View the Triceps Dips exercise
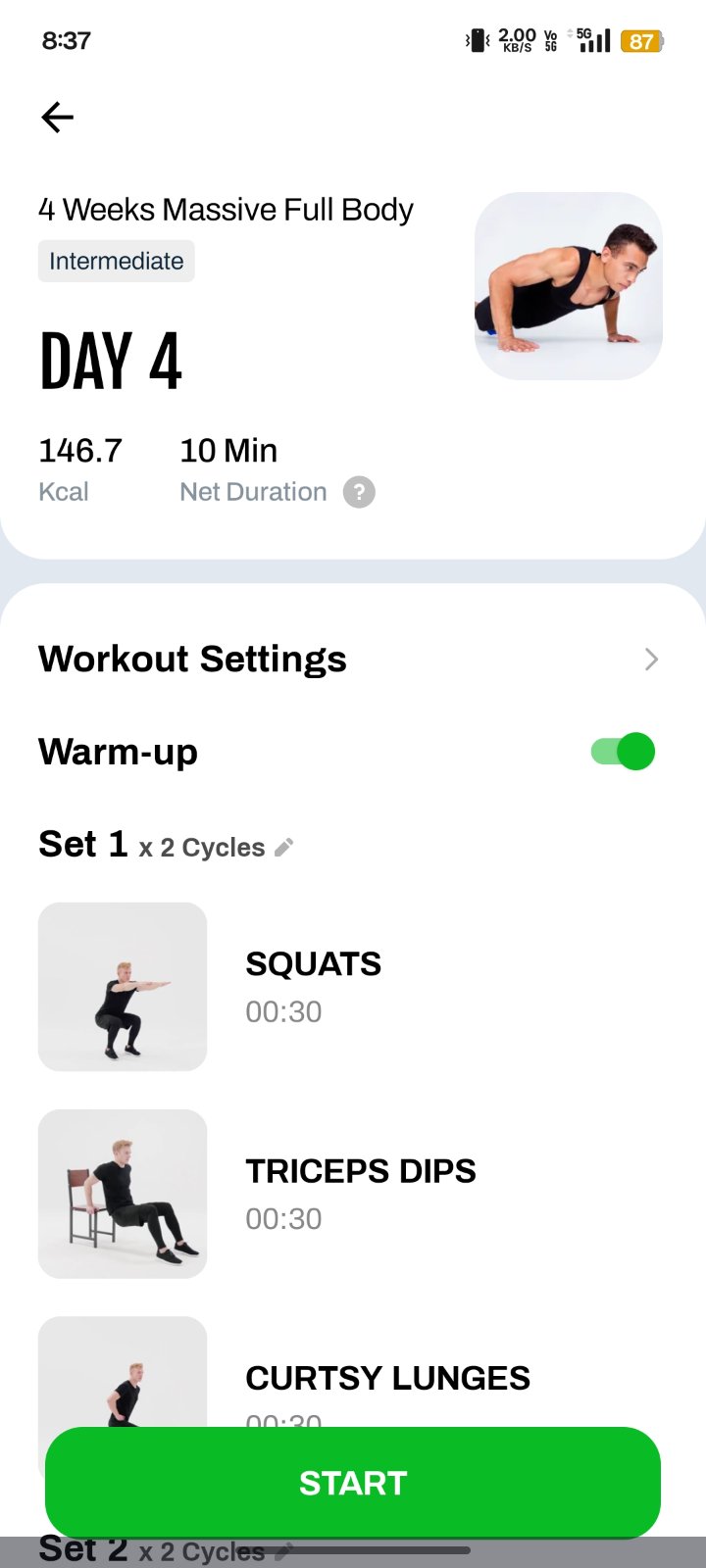The width and height of the screenshot is (706, 1568). pos(360,1193)
